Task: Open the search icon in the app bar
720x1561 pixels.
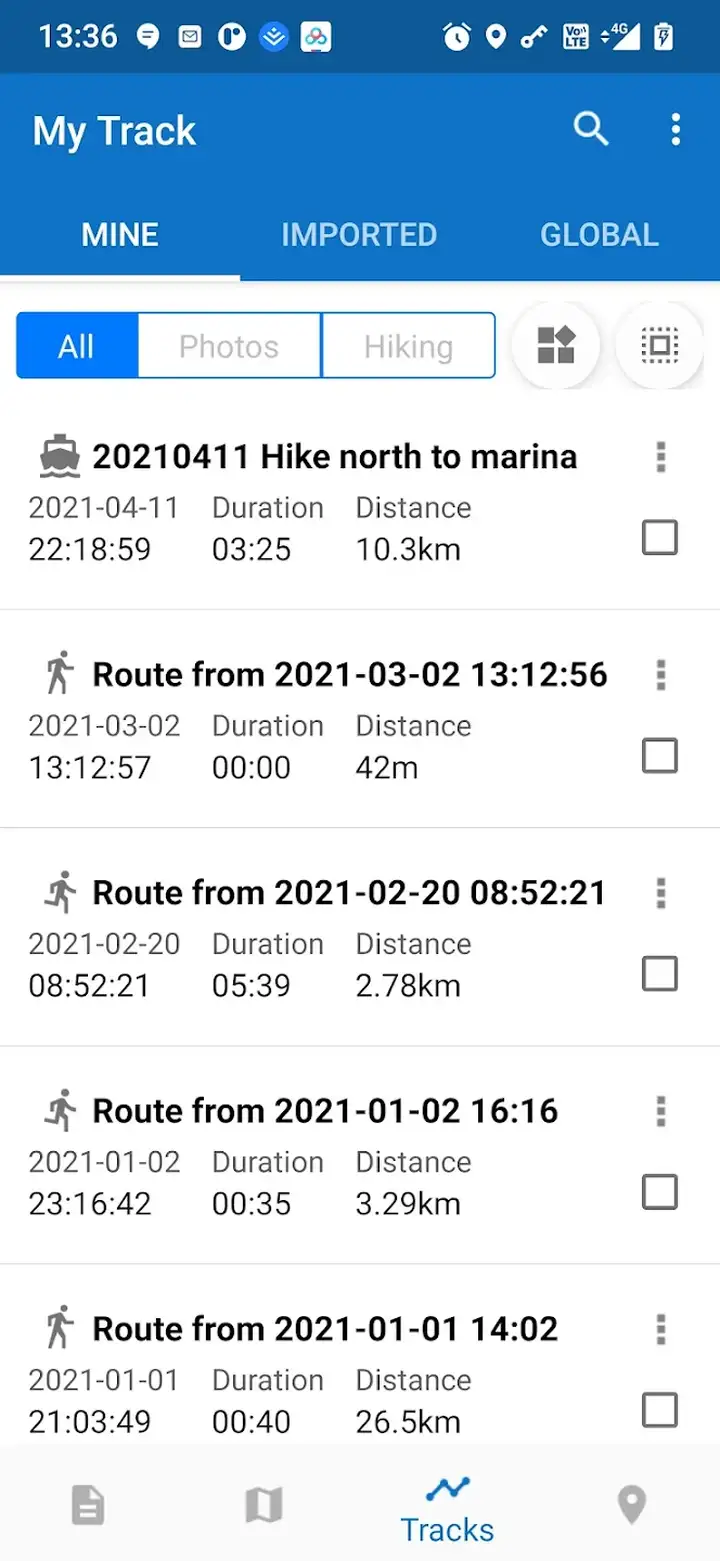Action: 591,129
